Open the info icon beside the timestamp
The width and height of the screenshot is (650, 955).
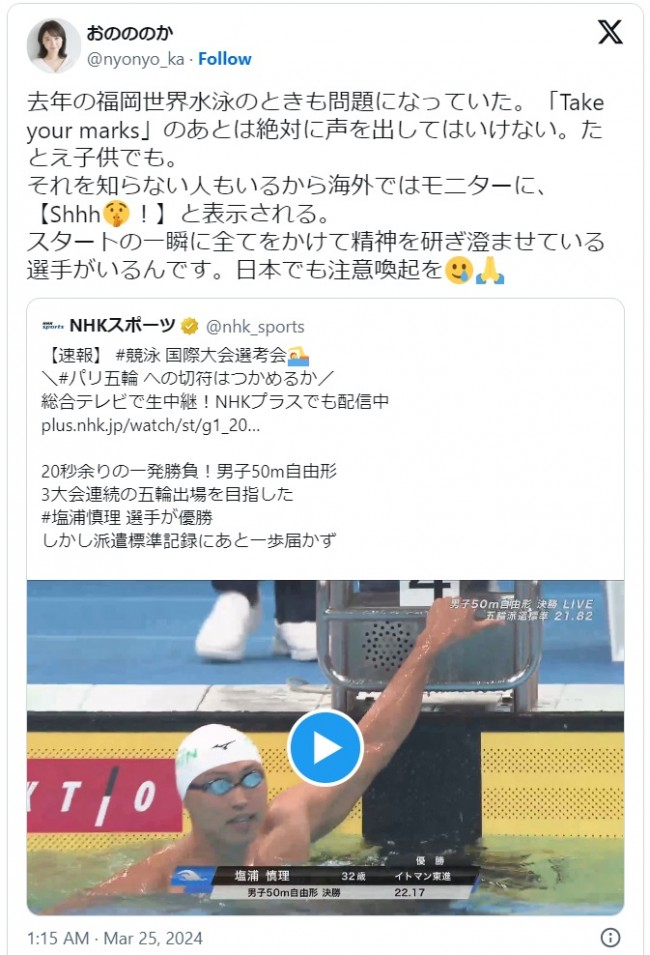610,937
